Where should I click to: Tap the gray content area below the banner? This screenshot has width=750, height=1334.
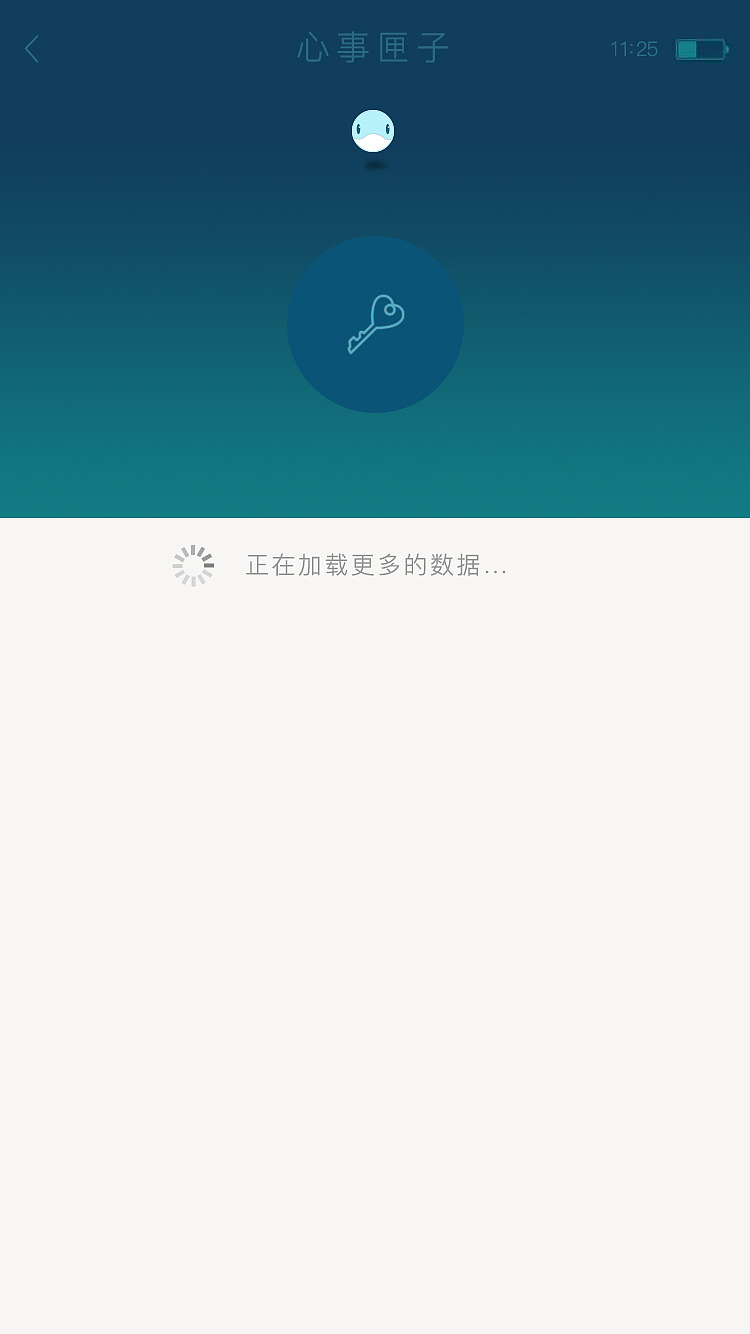[x=375, y=900]
